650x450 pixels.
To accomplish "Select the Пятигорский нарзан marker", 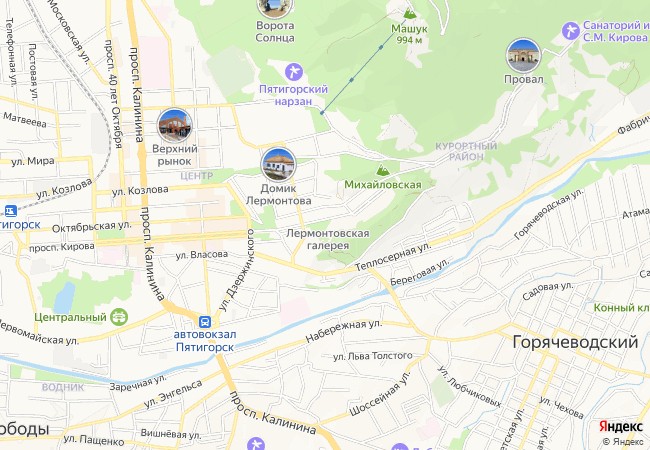I will click(293, 71).
